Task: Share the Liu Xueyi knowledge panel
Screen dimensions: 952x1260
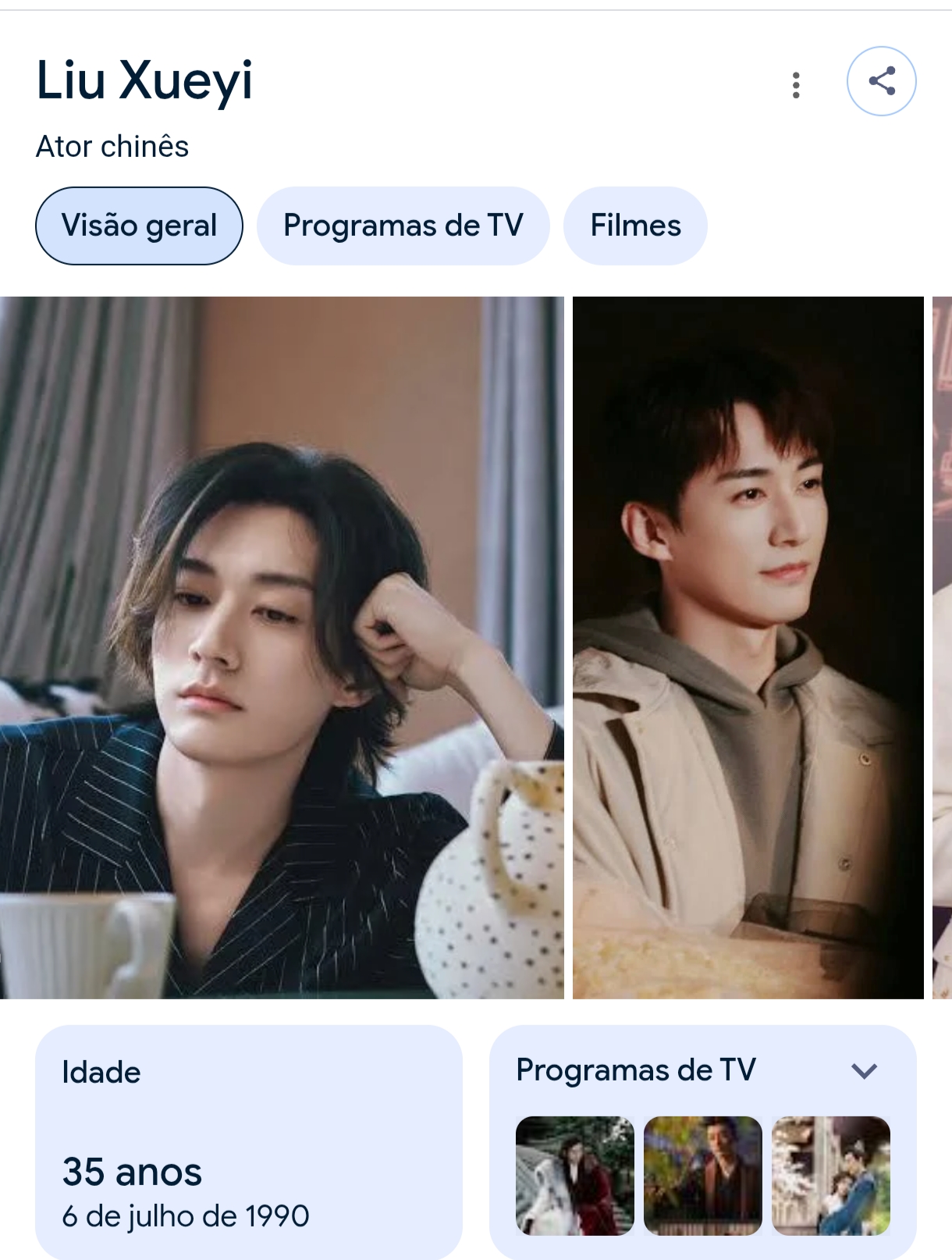Action: click(881, 81)
